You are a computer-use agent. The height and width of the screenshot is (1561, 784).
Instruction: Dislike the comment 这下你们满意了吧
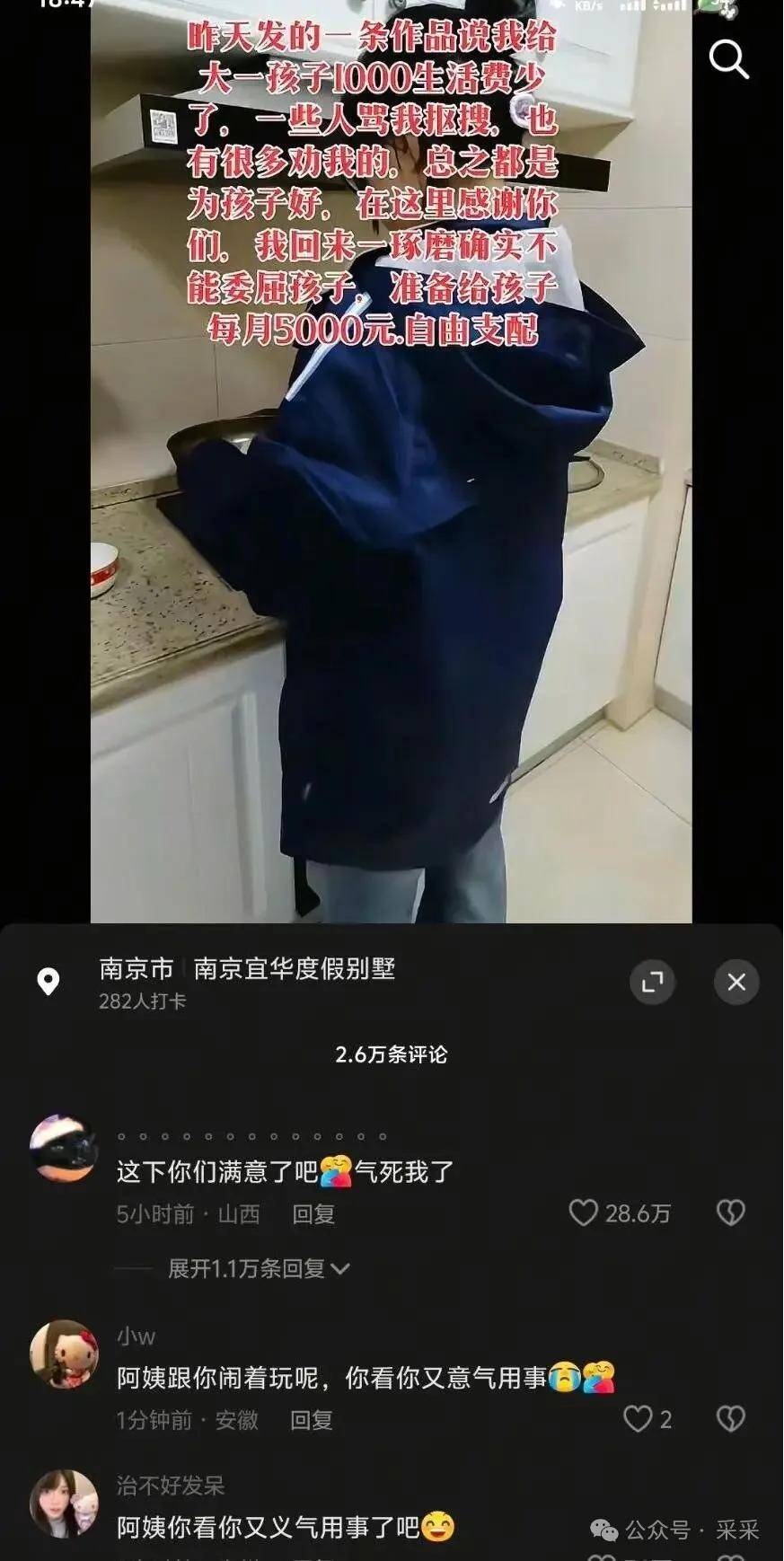pos(730,1213)
